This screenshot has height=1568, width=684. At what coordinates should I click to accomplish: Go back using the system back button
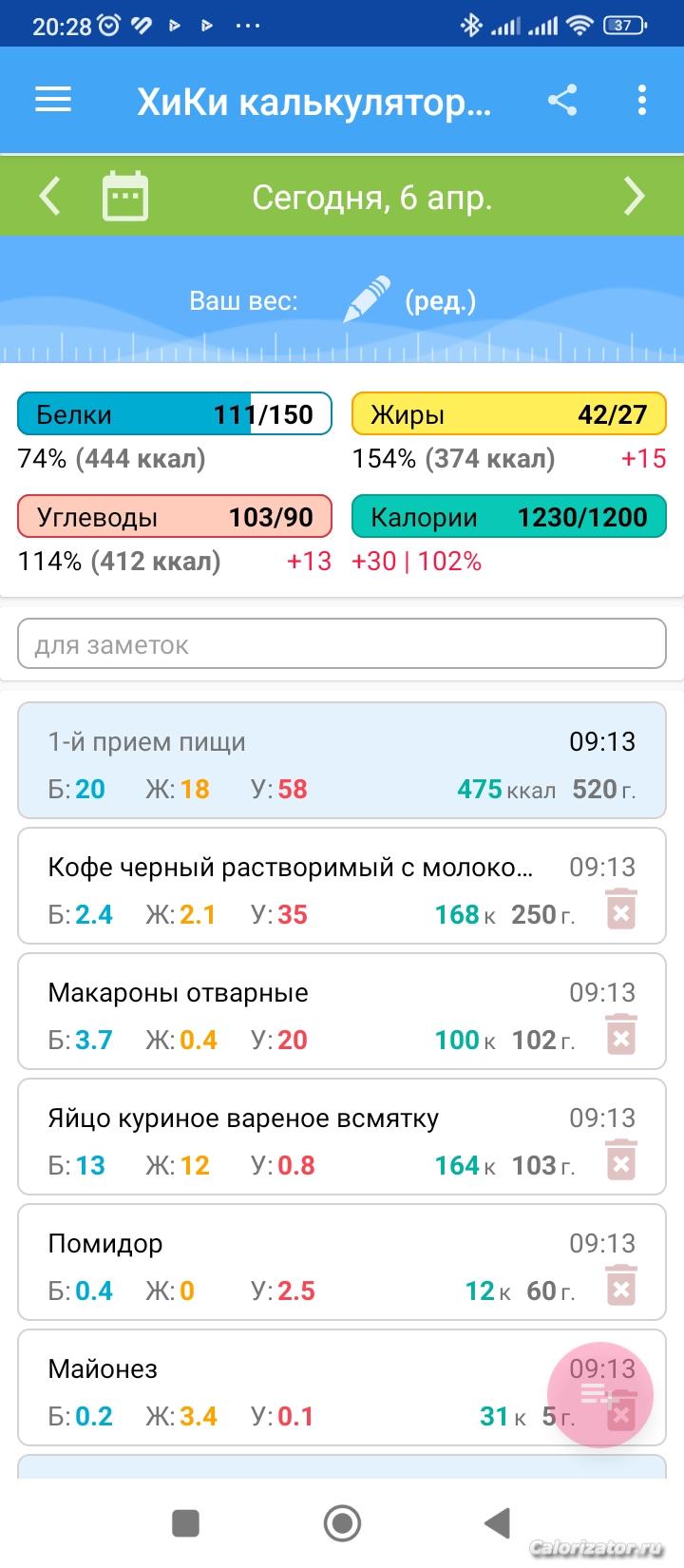pos(498,1523)
